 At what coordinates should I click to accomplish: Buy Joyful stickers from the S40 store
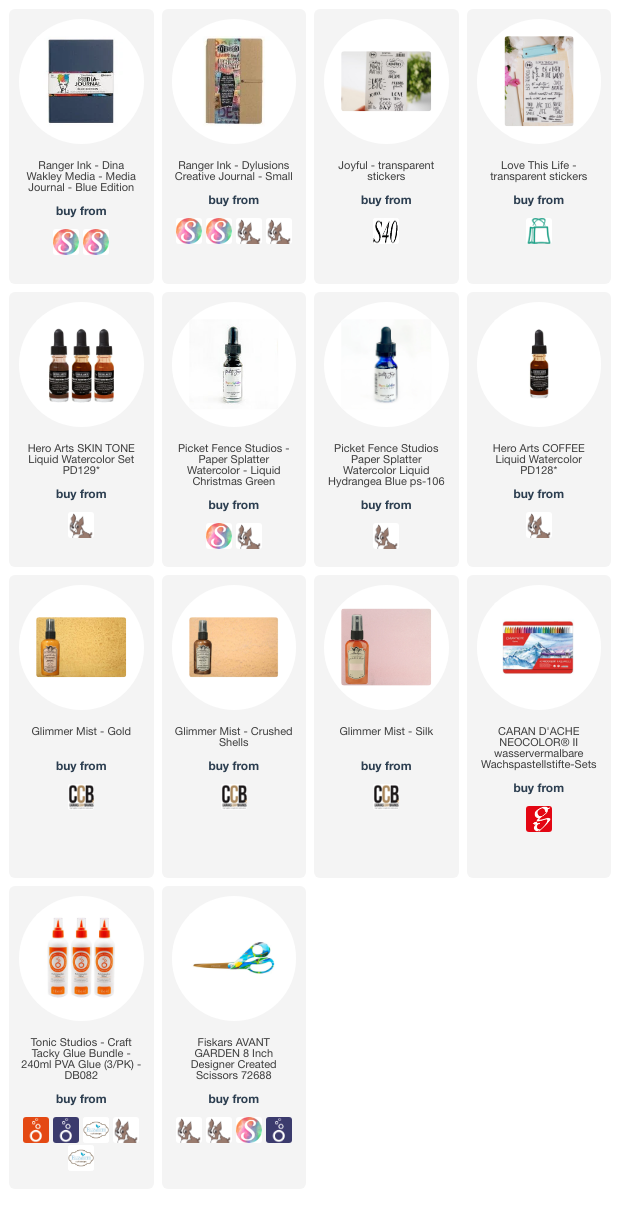point(386,232)
